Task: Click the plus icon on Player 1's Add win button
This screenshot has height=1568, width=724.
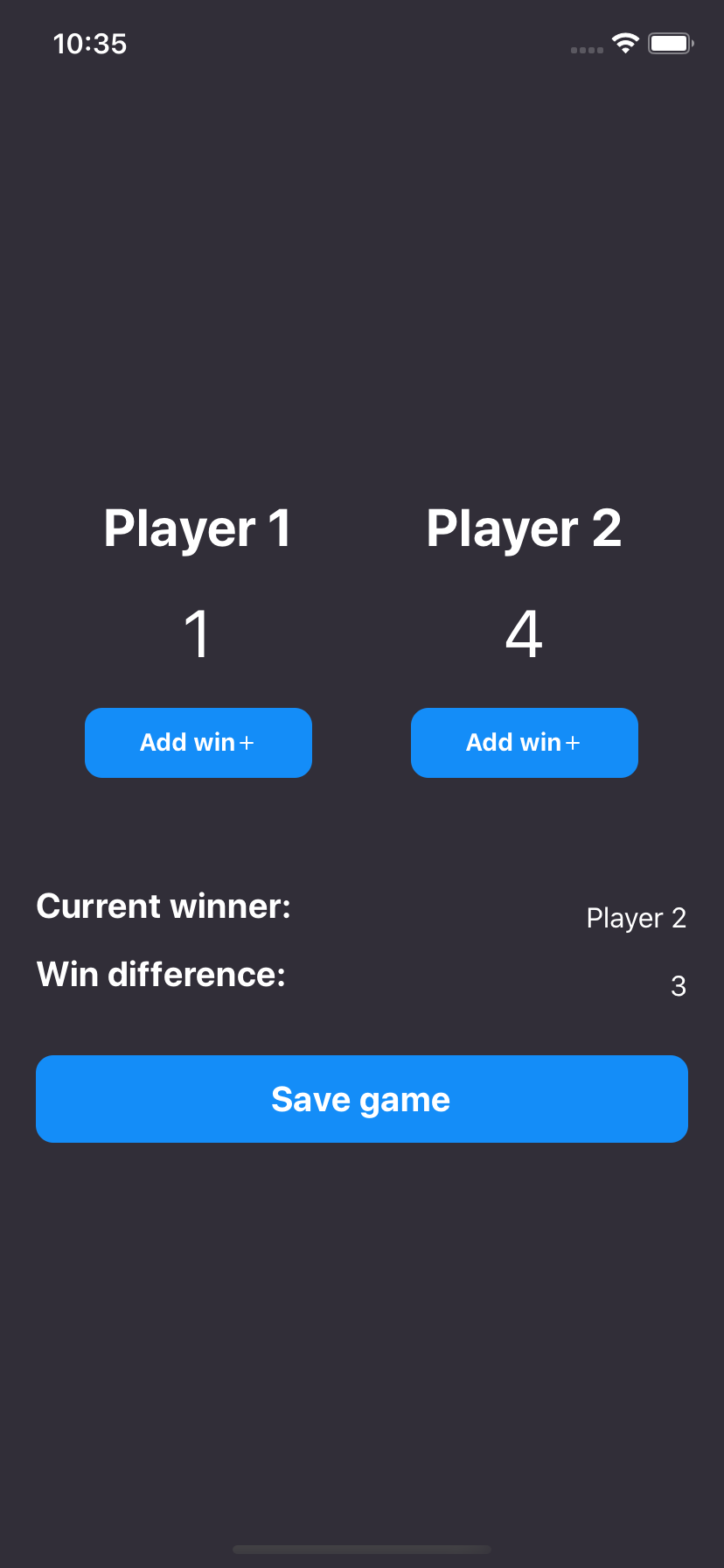Action: pyautogui.click(x=247, y=742)
